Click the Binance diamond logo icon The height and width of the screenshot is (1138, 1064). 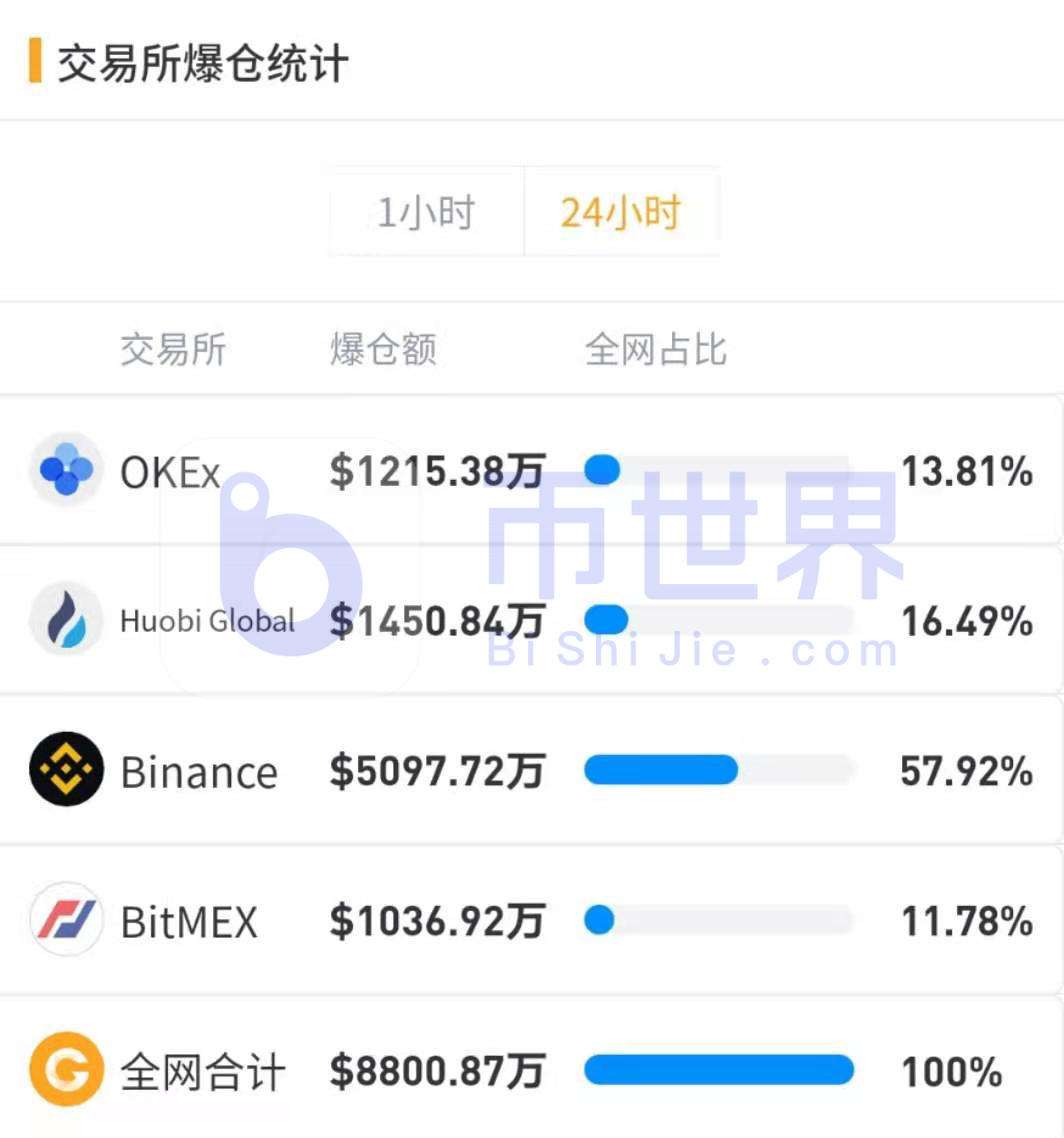(x=65, y=770)
